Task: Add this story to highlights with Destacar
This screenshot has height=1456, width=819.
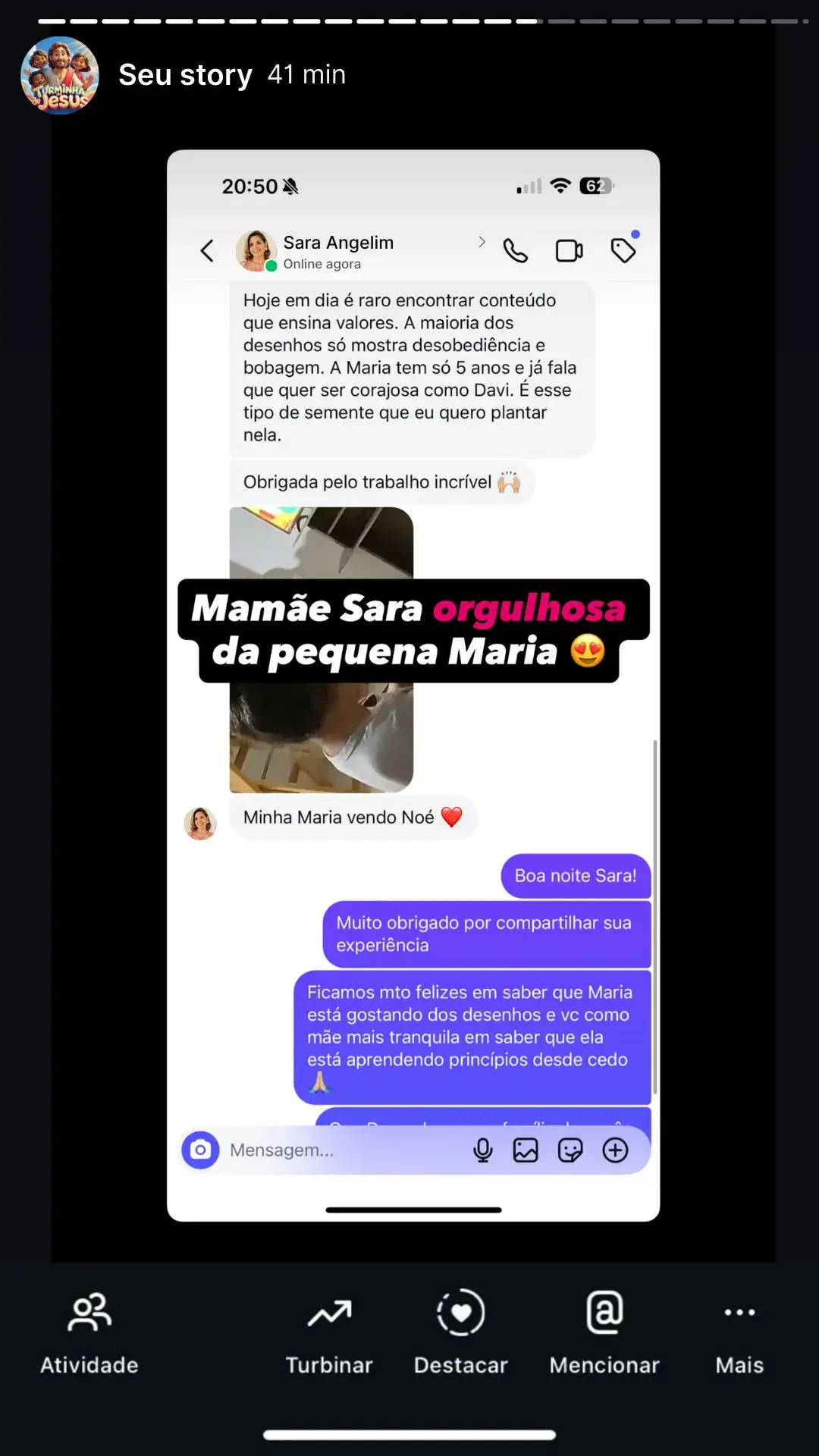Action: point(460,1332)
